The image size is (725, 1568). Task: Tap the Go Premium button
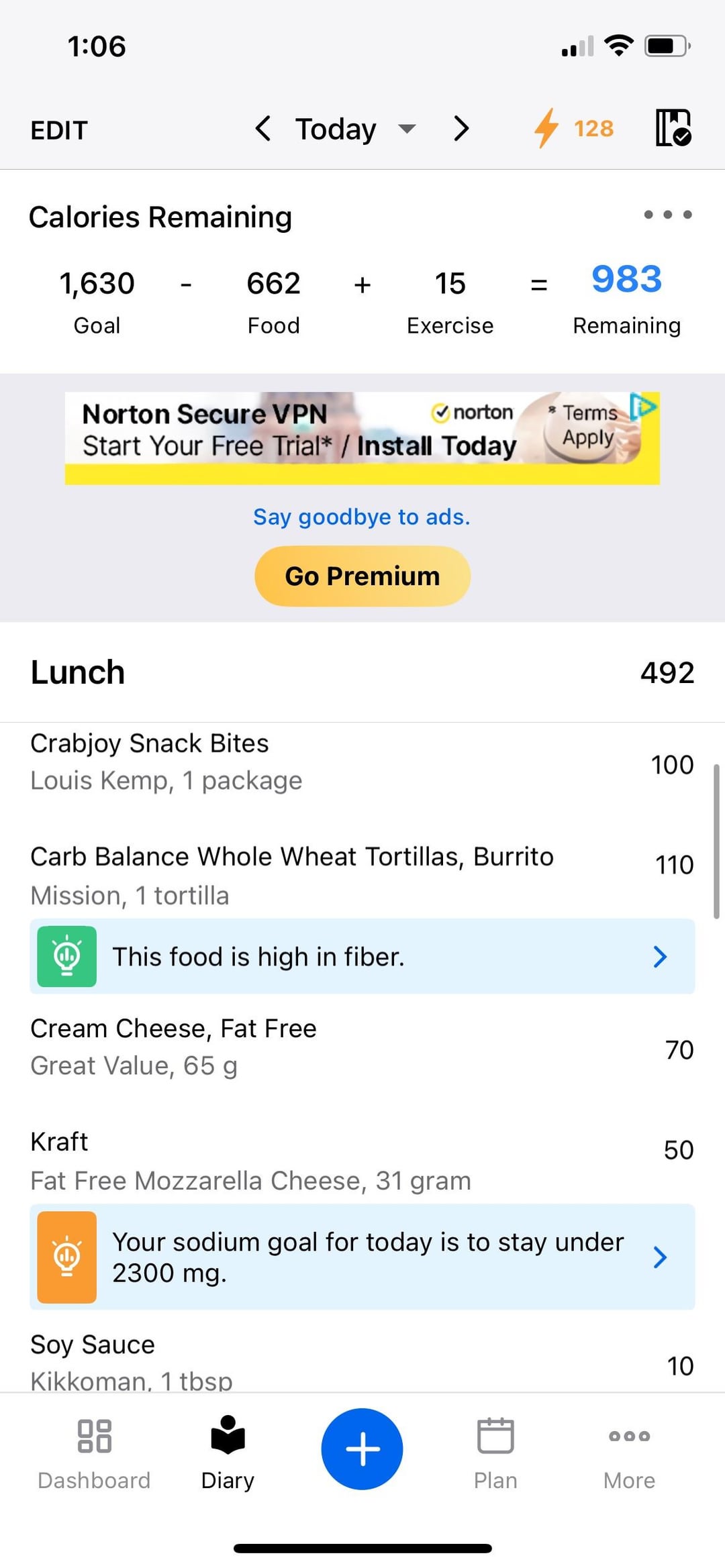pos(362,576)
